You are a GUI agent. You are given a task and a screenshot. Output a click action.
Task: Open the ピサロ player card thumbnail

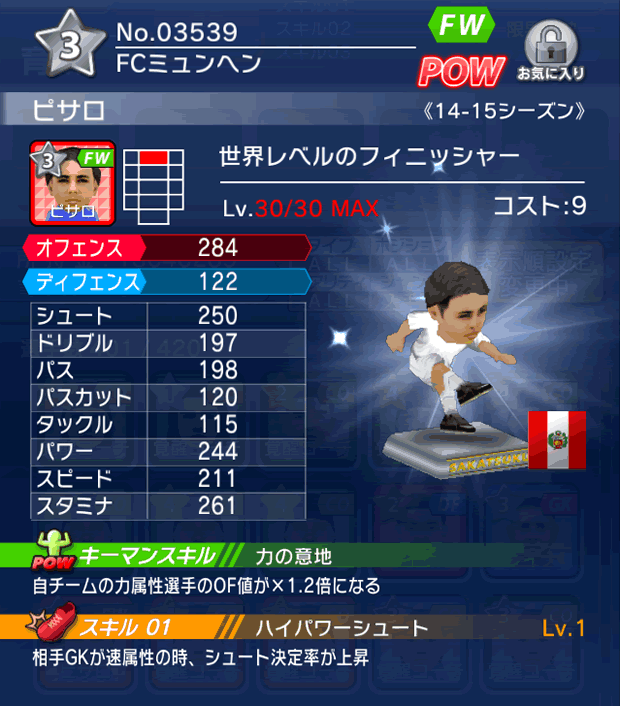(x=73, y=184)
